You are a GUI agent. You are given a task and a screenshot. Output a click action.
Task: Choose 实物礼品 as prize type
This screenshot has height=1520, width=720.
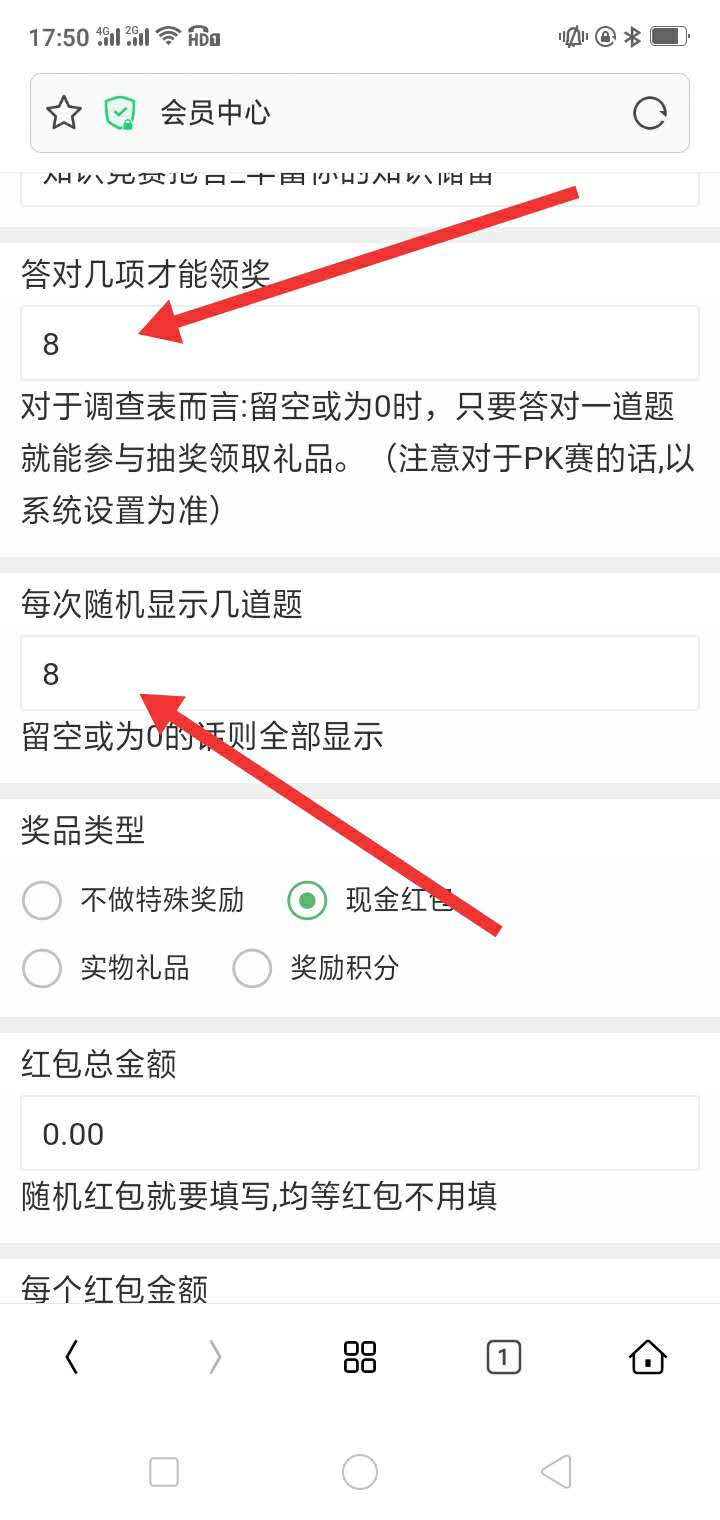[42, 968]
